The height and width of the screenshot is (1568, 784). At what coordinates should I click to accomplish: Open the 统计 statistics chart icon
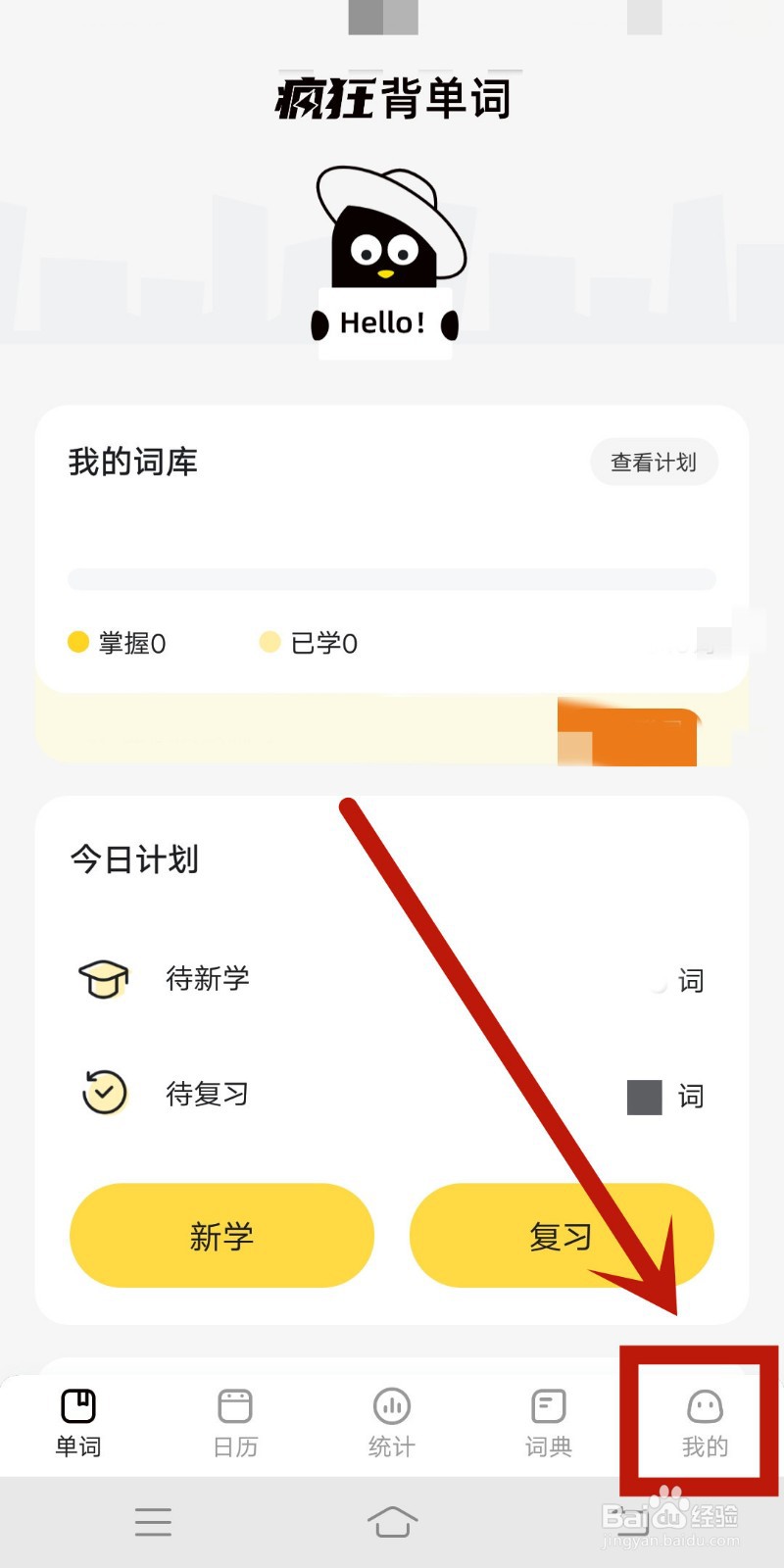(391, 1405)
